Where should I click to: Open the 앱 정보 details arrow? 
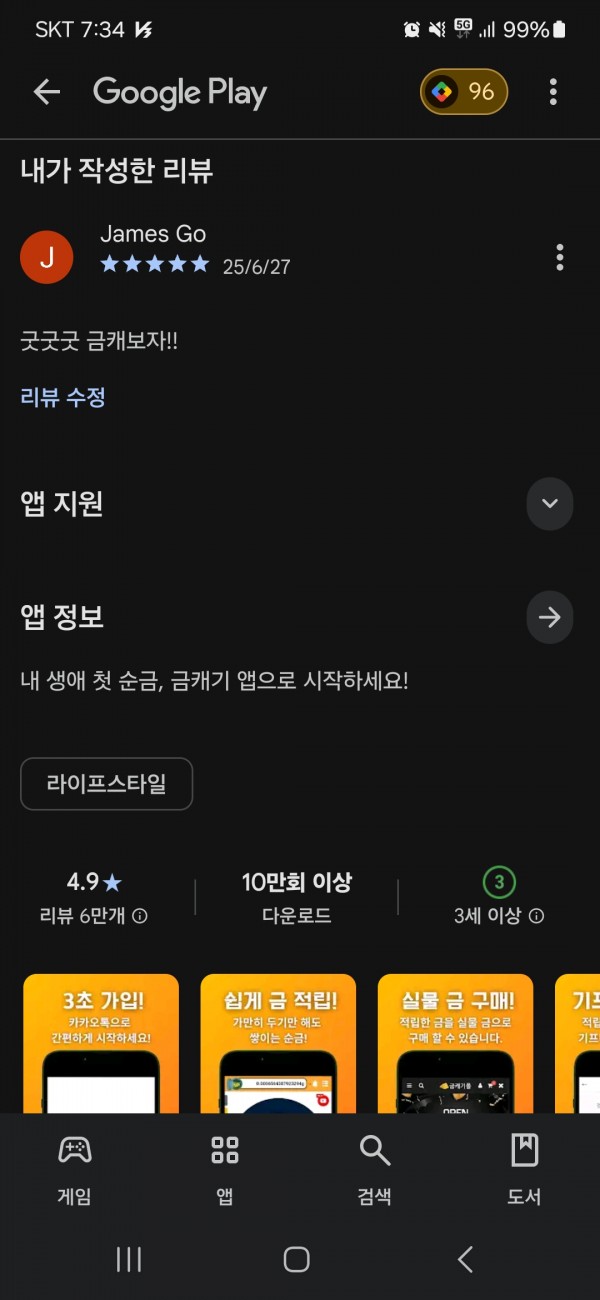pyautogui.click(x=550, y=617)
